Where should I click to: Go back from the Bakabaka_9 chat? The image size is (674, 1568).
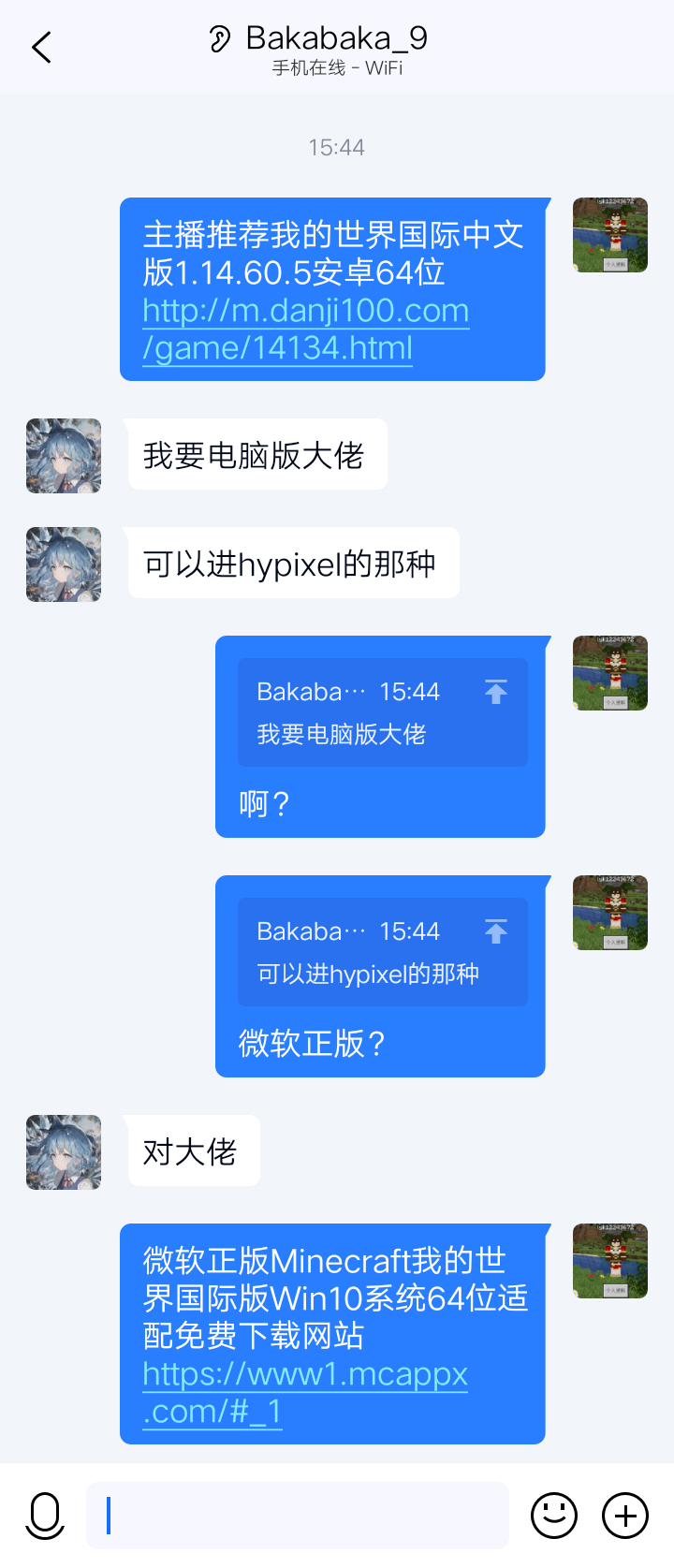tap(42, 48)
